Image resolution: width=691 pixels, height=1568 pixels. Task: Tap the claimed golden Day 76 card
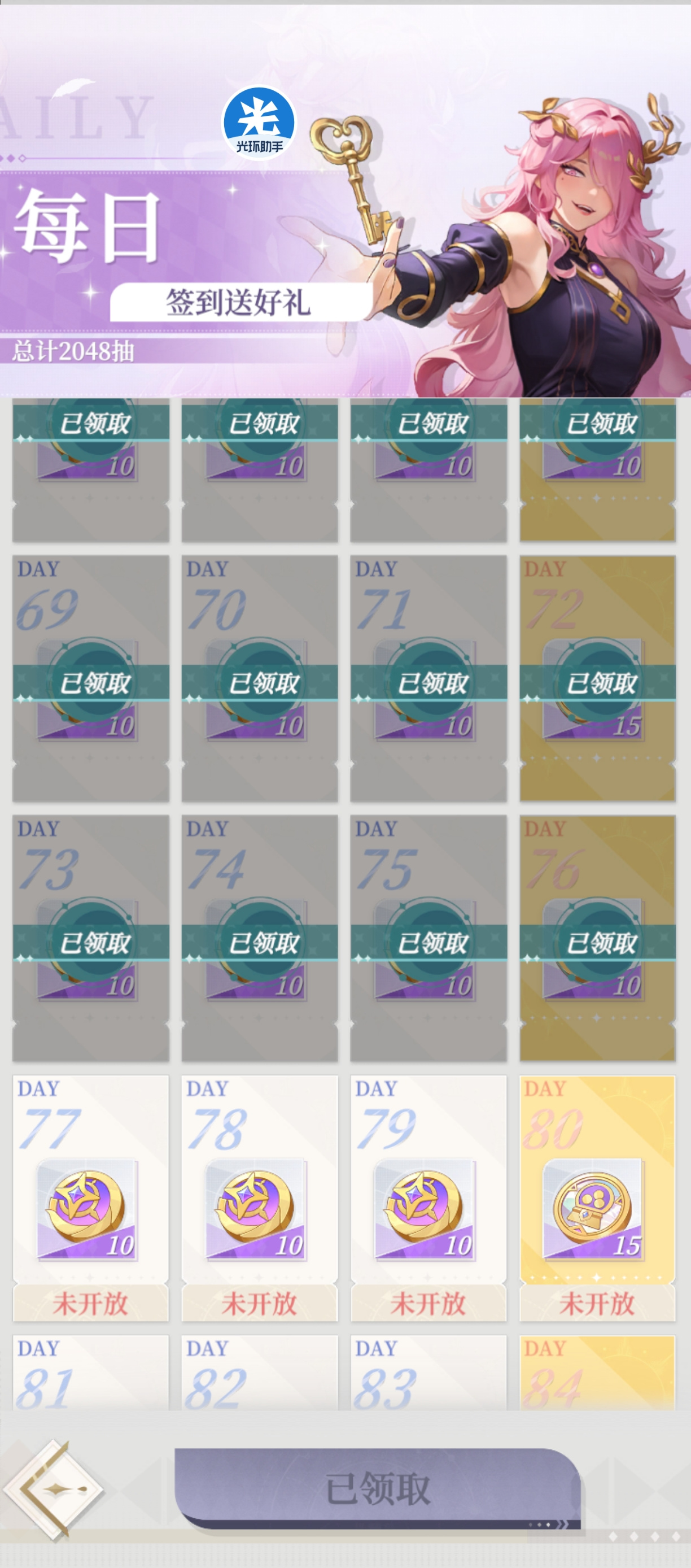(x=597, y=938)
